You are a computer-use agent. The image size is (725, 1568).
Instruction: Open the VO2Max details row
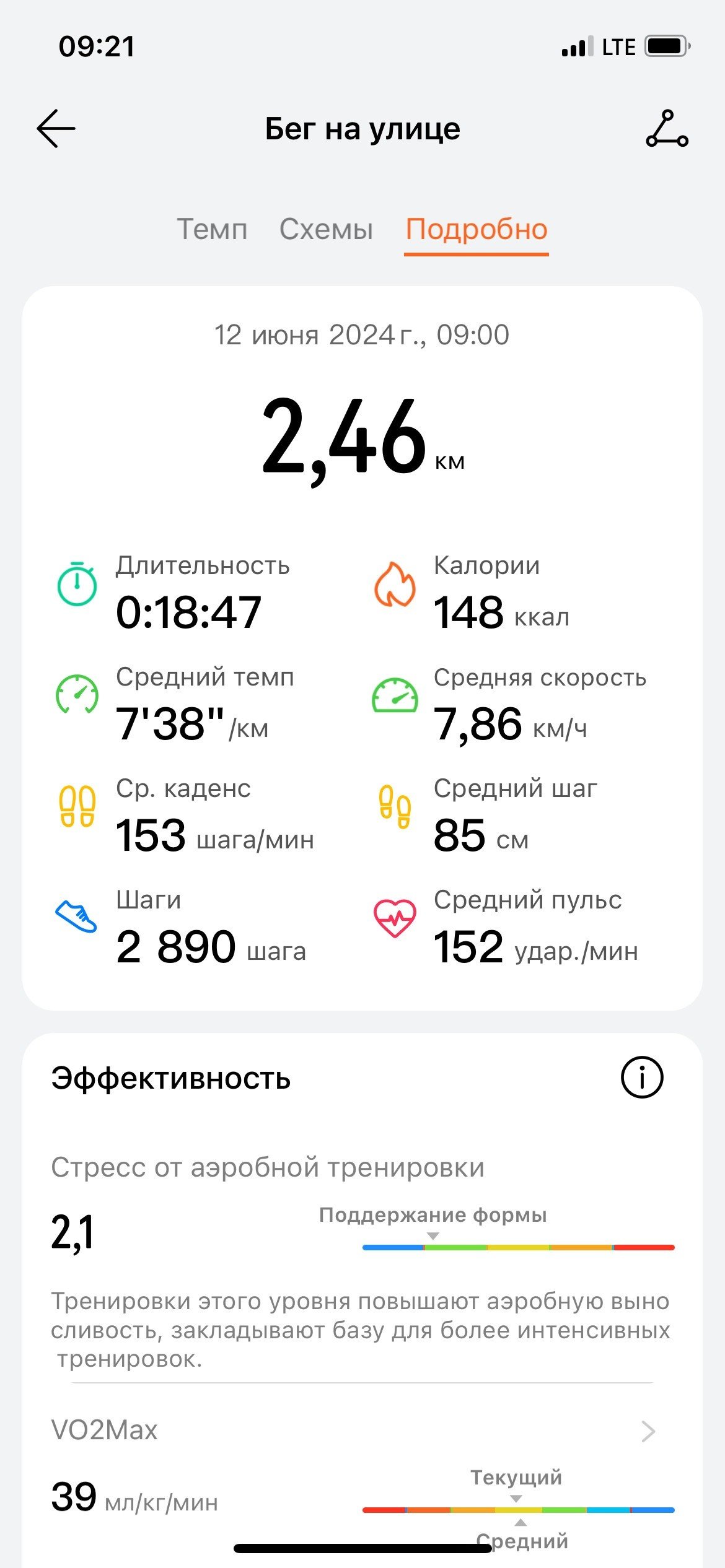pyautogui.click(x=362, y=1431)
